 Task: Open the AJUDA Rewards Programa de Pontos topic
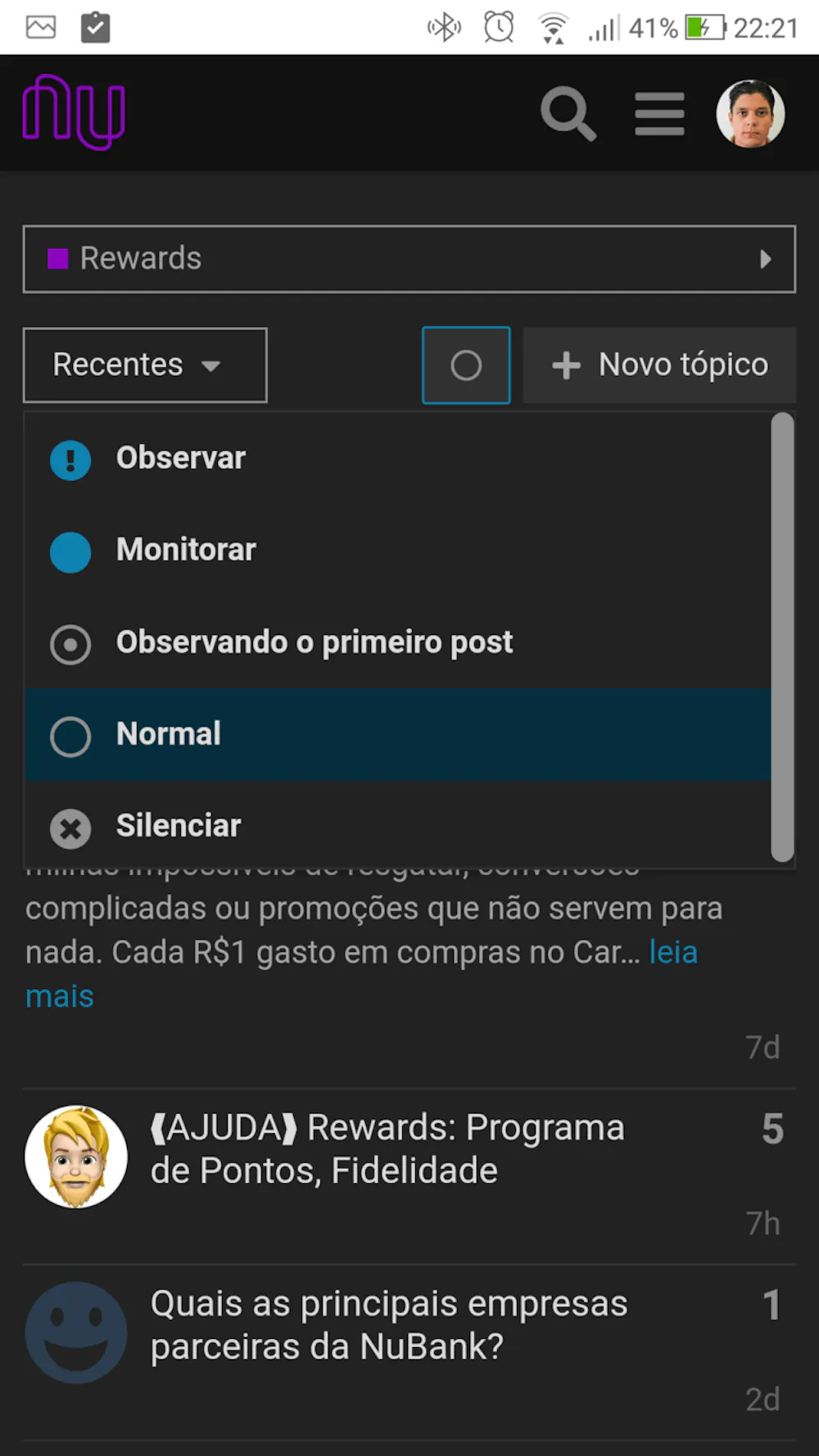pos(387,1149)
